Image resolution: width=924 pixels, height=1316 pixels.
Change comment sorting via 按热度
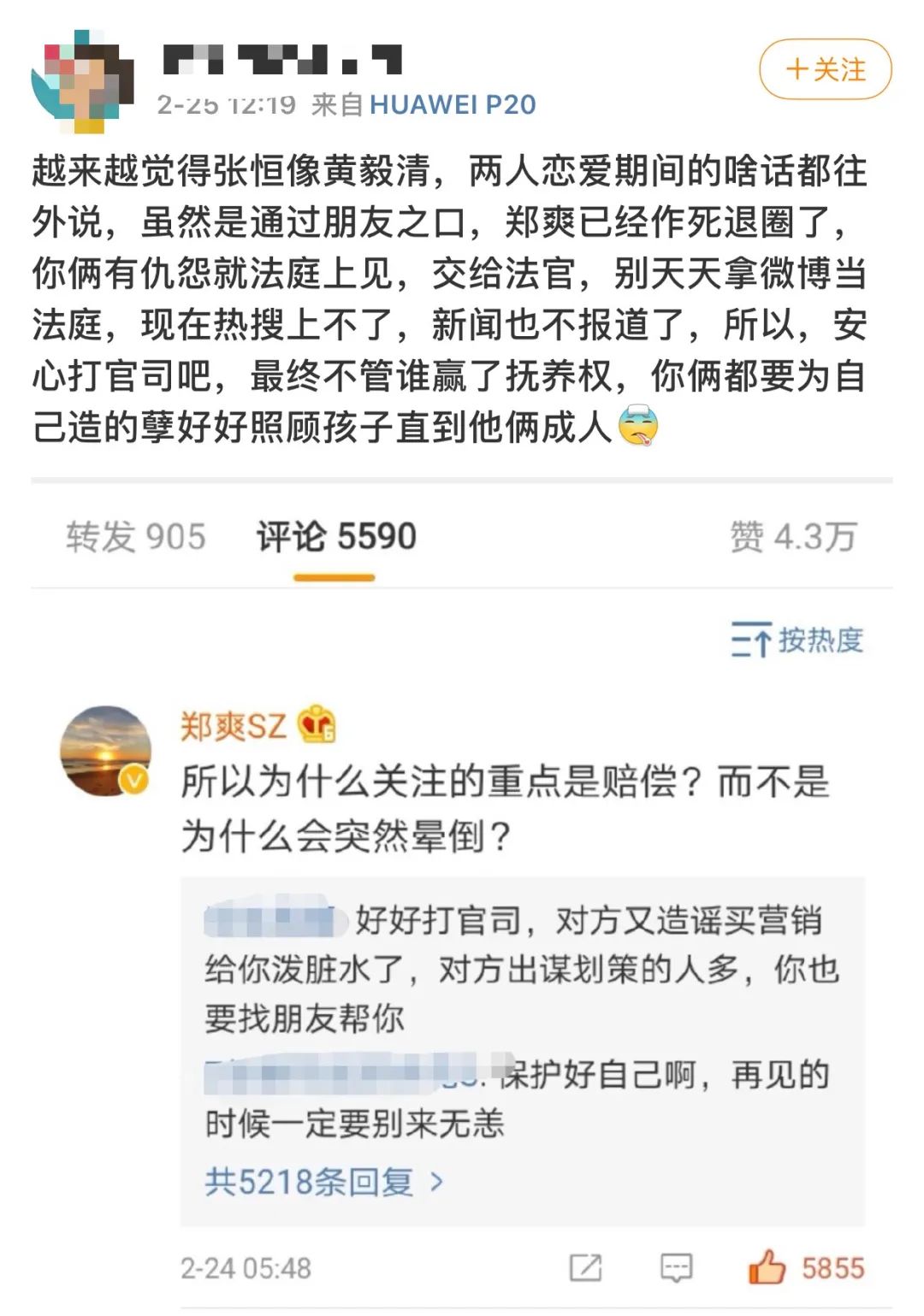pyautogui.click(x=797, y=640)
